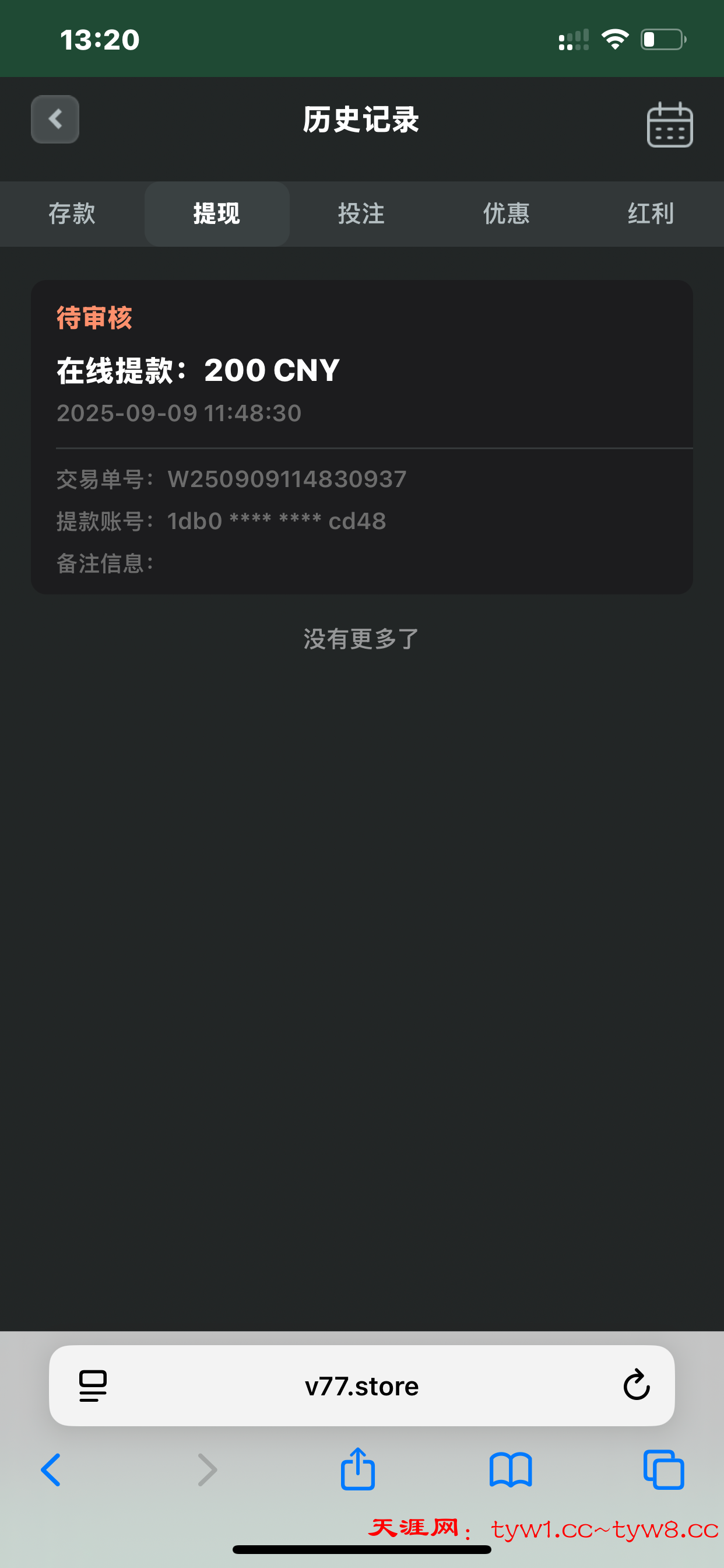724x1568 pixels.
Task: Open Safari page settings menu
Action: [93, 1386]
